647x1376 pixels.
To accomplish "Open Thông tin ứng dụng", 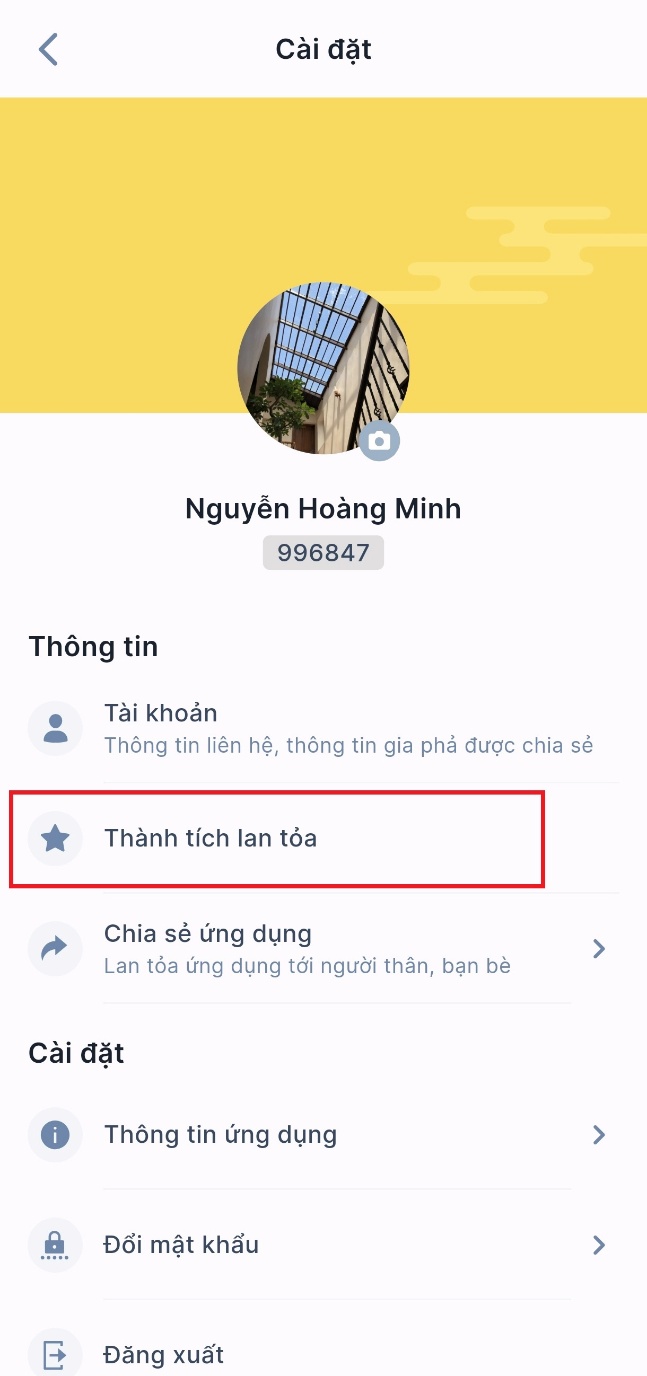I will click(320, 1135).
